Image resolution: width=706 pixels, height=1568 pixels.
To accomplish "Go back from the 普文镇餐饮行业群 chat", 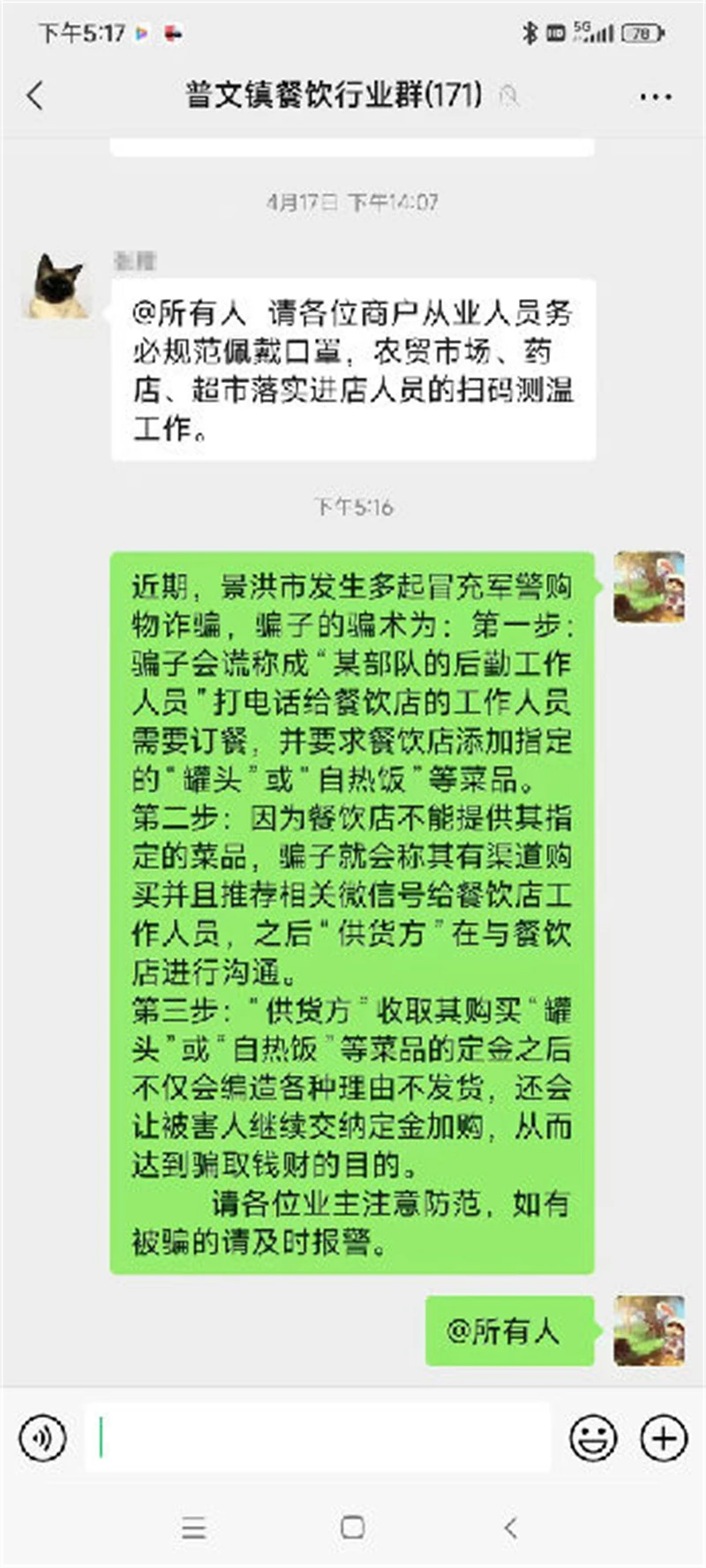I will click(x=35, y=95).
